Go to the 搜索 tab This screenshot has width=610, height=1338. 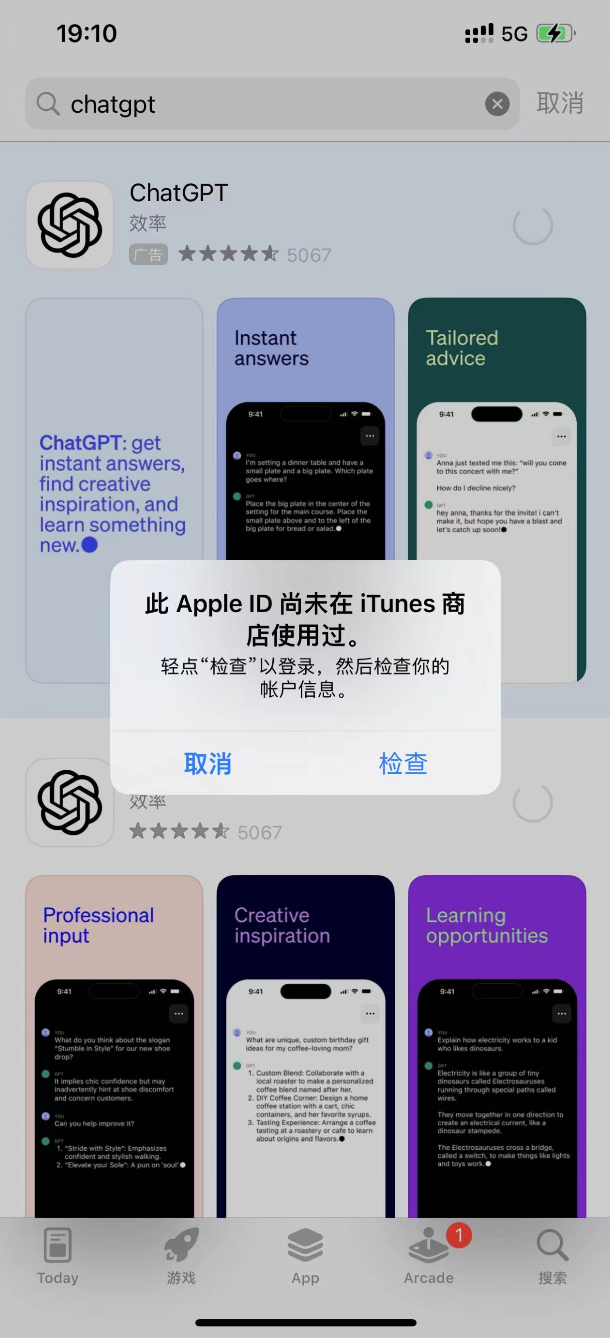[552, 1256]
